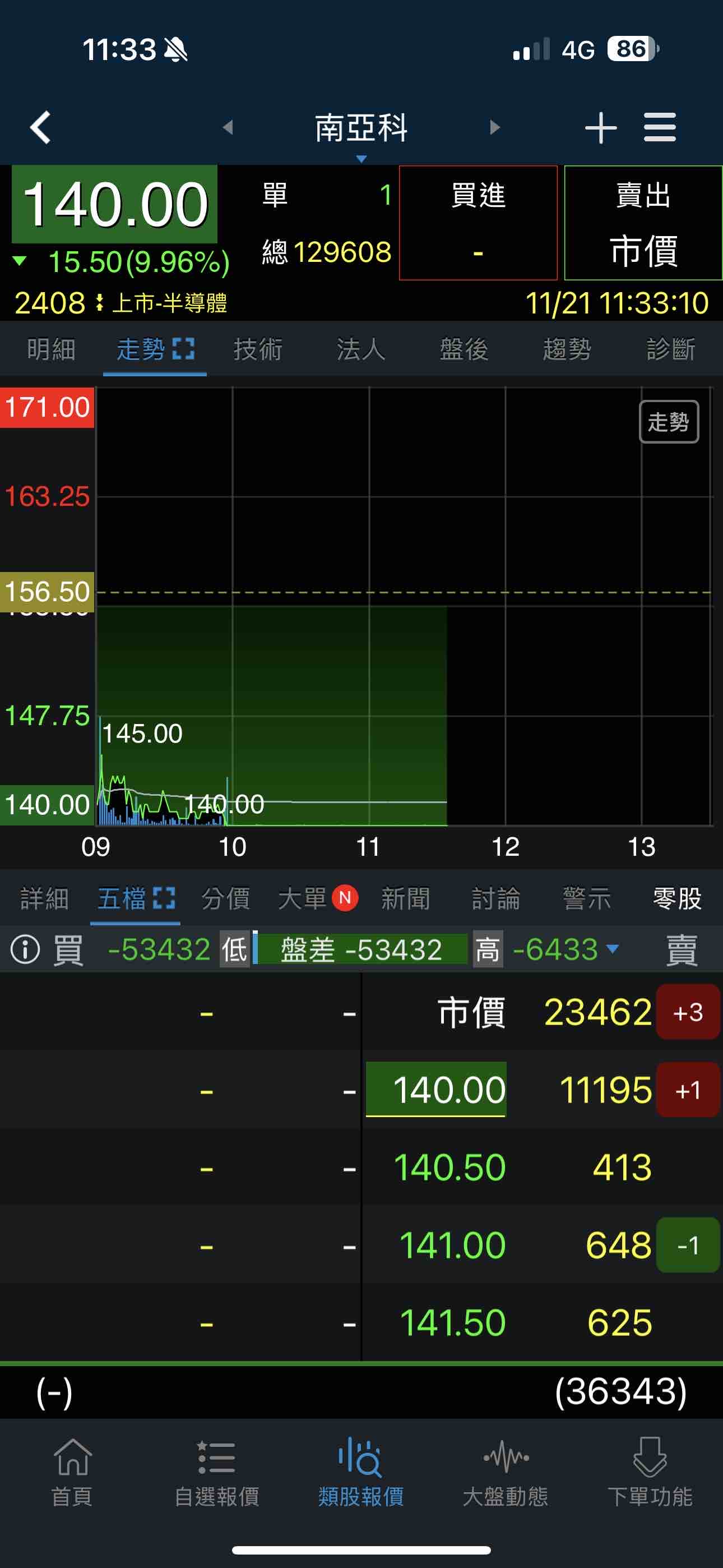This screenshot has width=723, height=1568.
Task: Select the 140.50 price row
Action: [451, 1168]
